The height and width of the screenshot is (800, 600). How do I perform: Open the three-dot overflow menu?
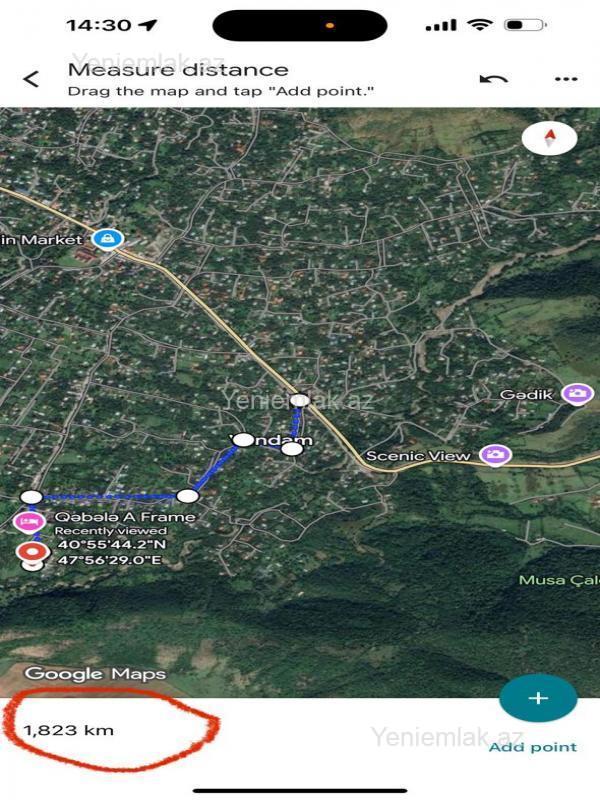coord(565,79)
